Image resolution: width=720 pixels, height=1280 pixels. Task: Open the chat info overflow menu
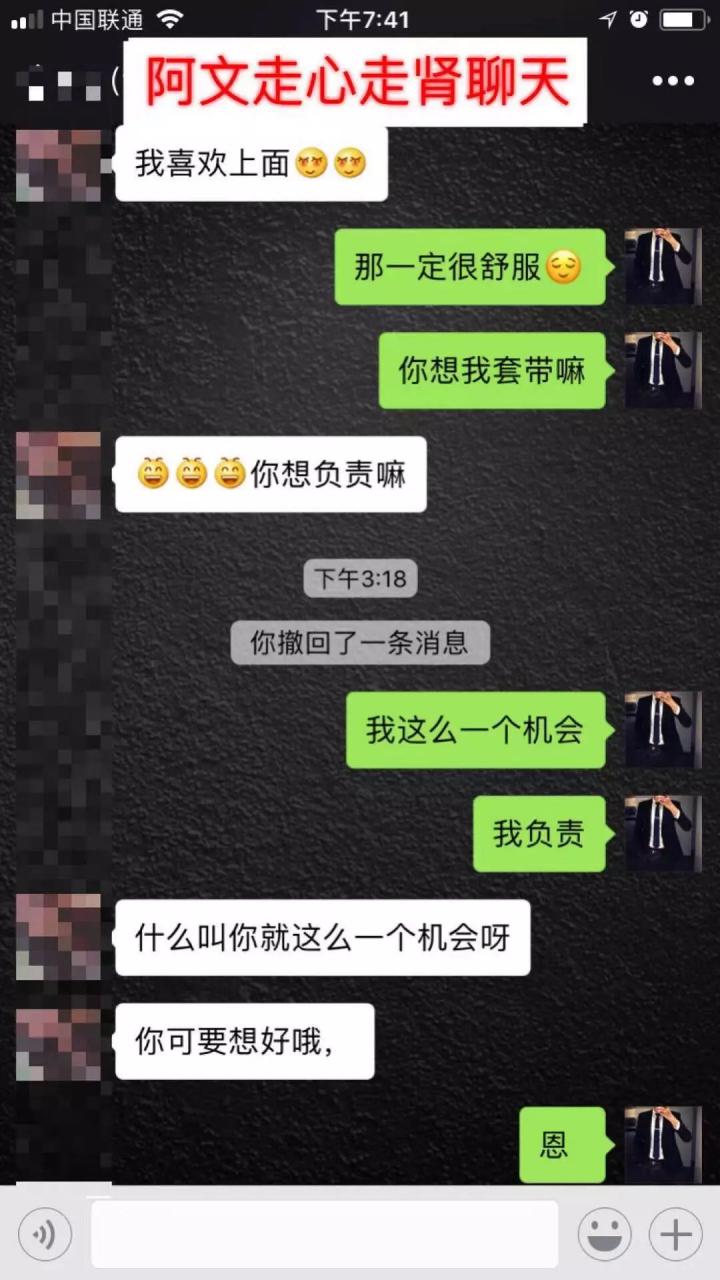click(673, 82)
